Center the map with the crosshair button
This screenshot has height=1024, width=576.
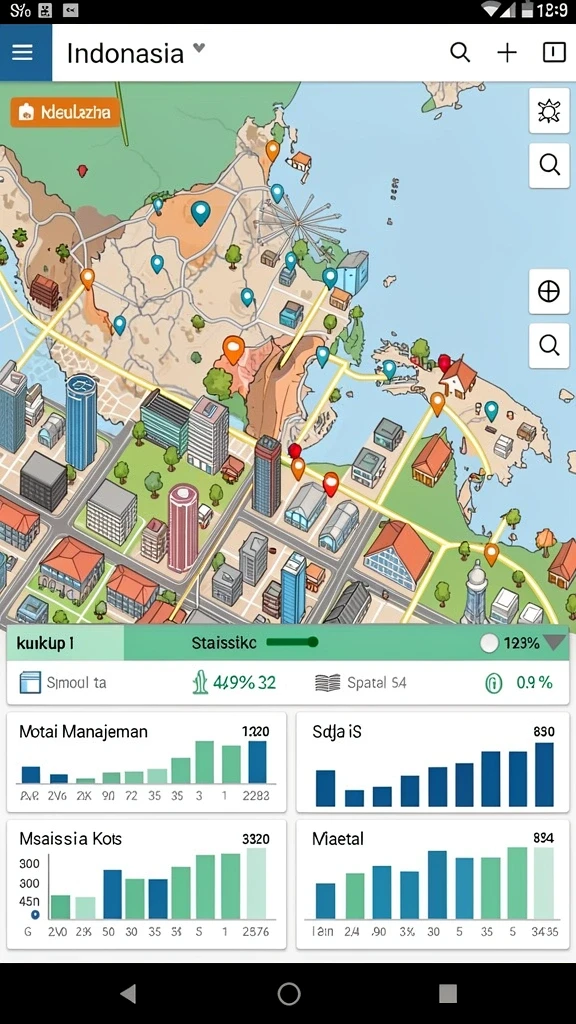coord(549,291)
